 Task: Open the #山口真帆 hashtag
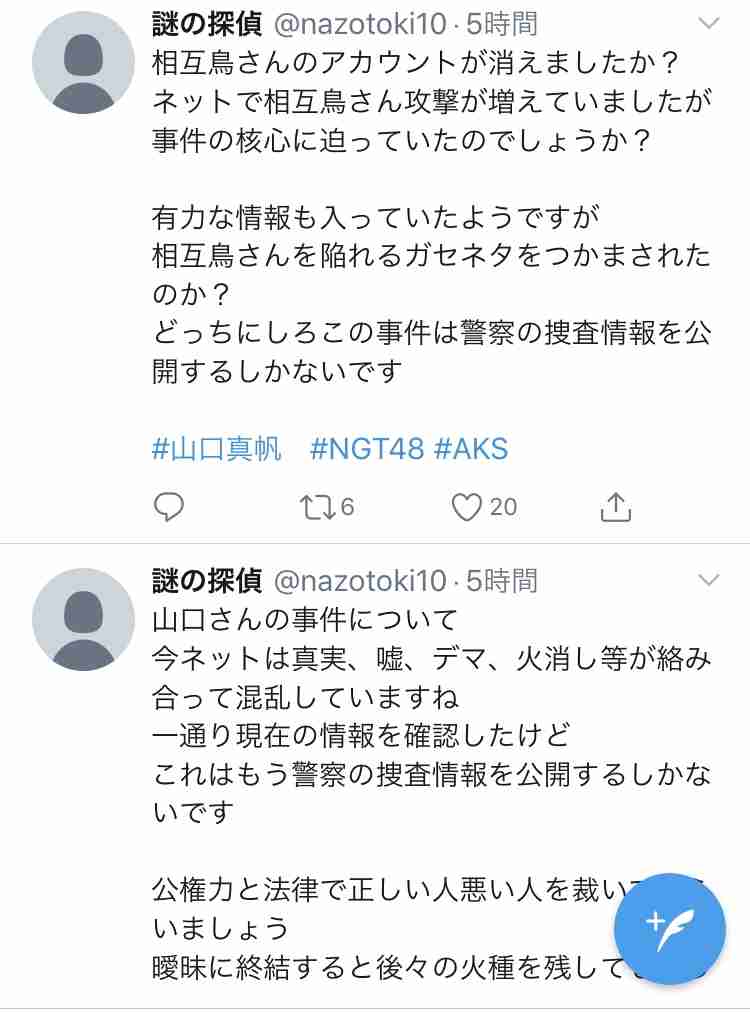click(x=216, y=448)
